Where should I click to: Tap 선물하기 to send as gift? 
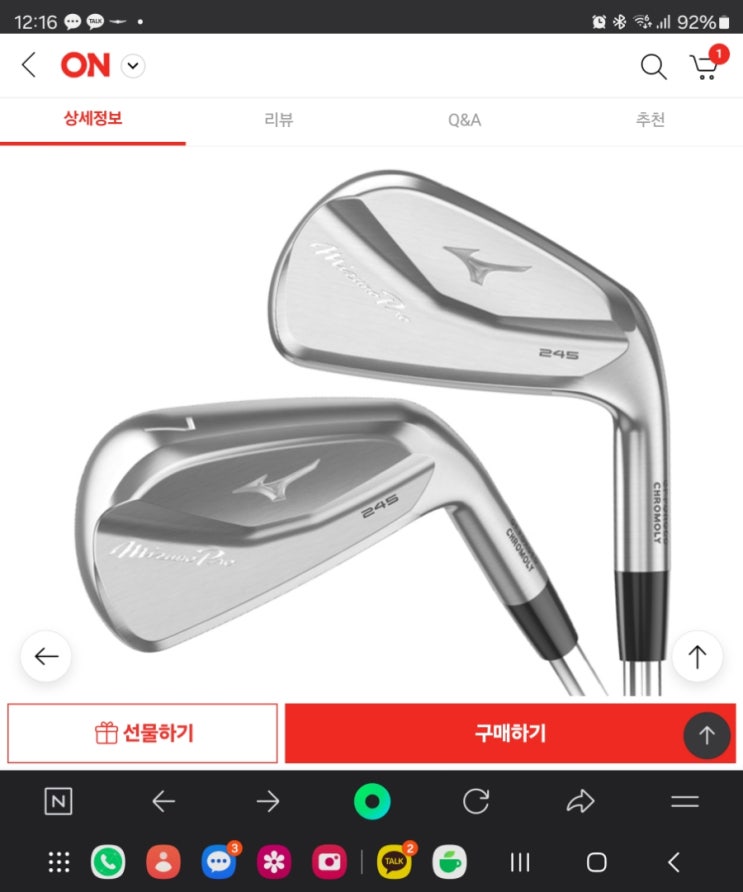click(142, 733)
